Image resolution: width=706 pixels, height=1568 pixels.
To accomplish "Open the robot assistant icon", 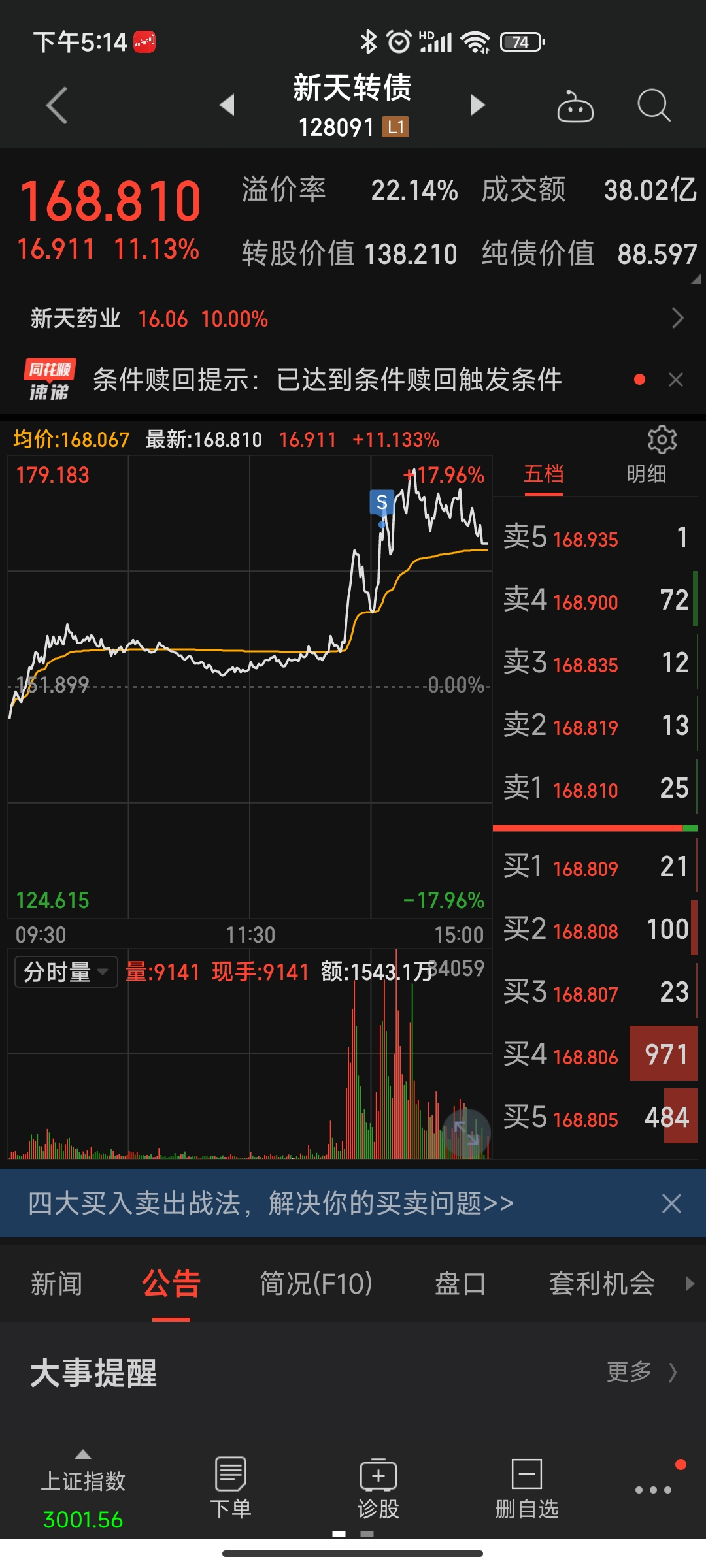I will click(x=575, y=106).
